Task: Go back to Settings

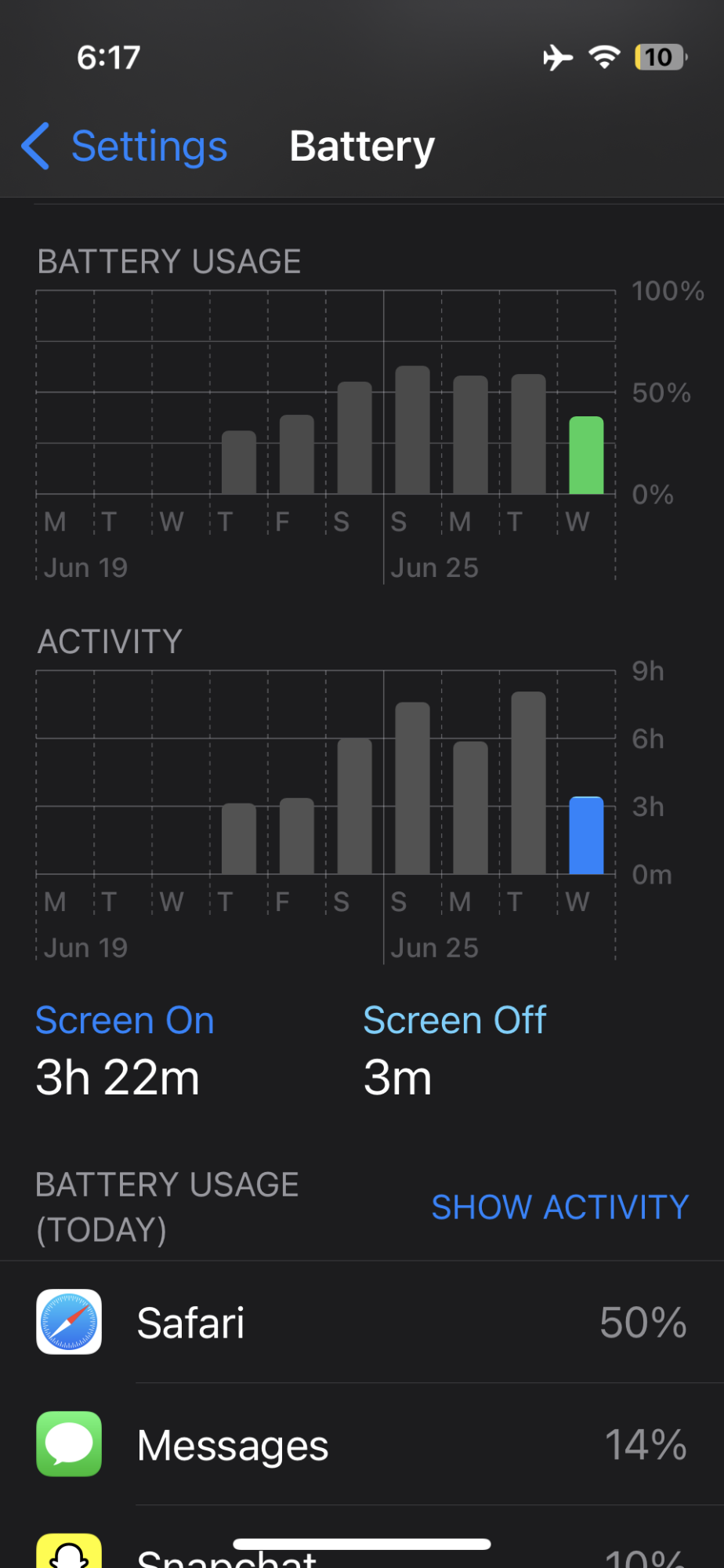Action: 125,147
